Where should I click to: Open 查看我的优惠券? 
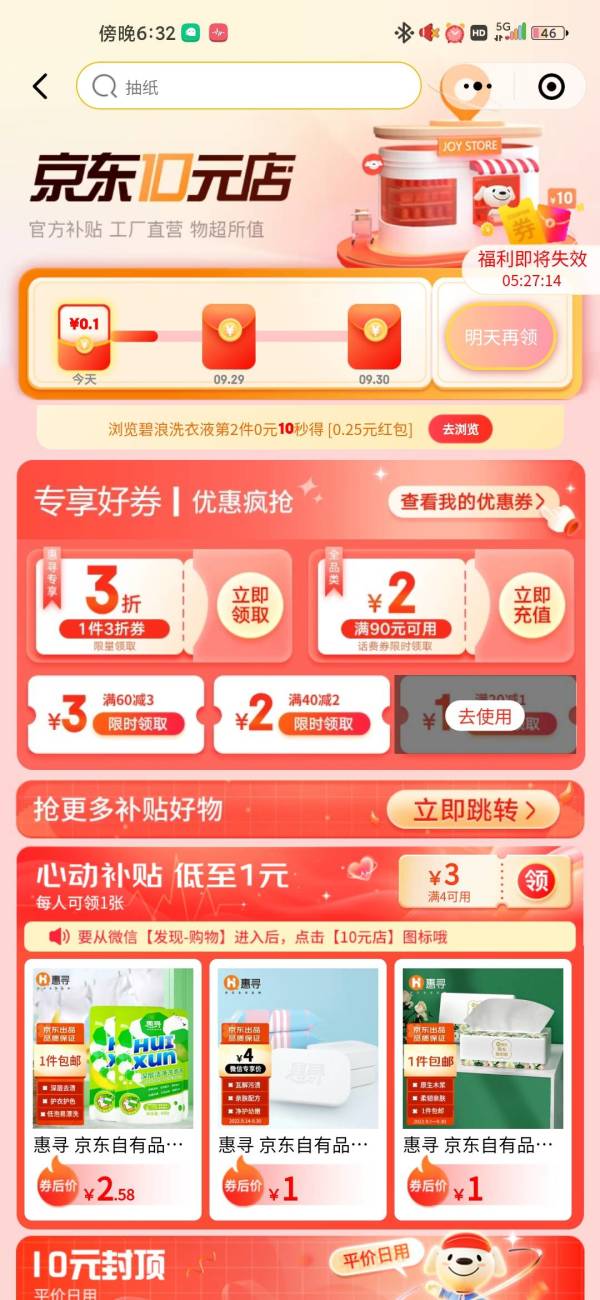pyautogui.click(x=474, y=501)
